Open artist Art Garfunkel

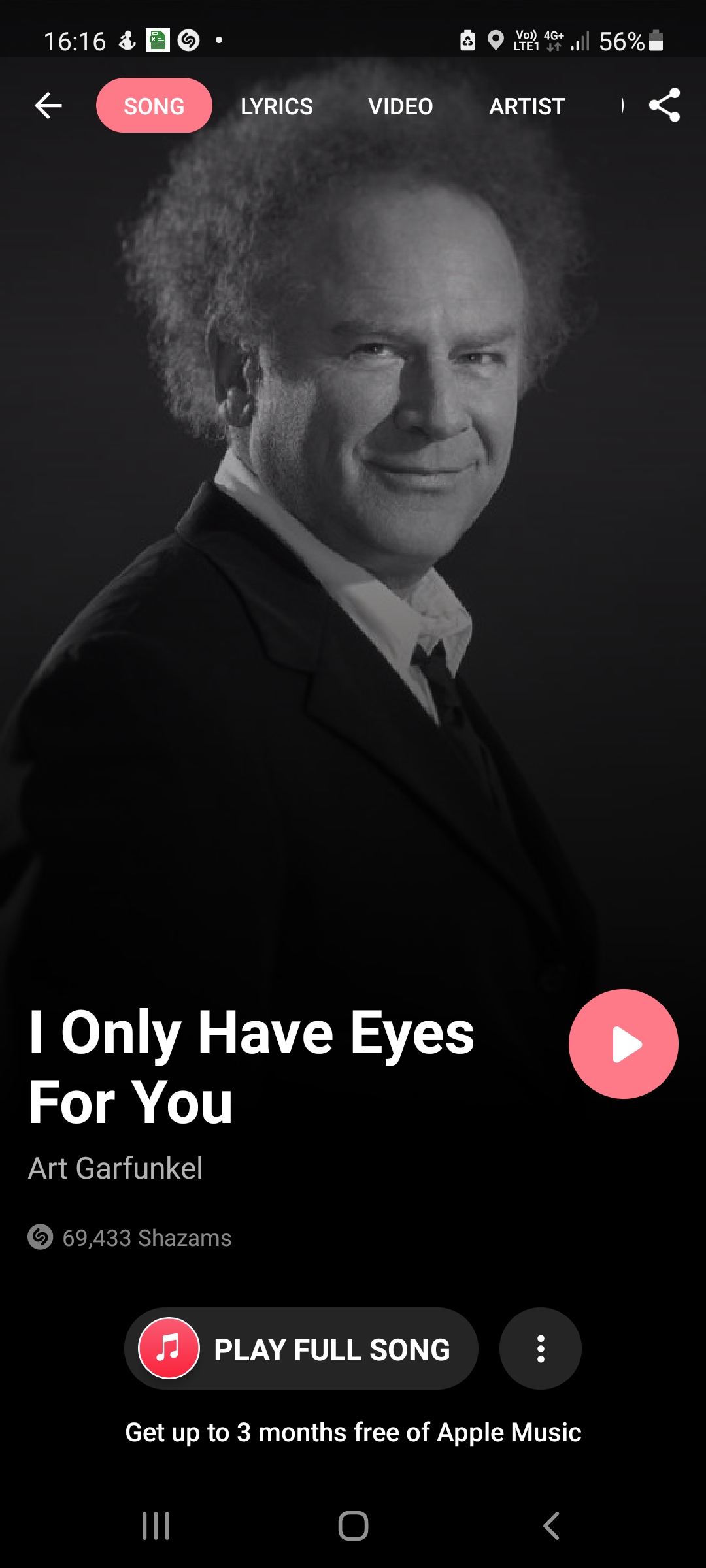click(x=116, y=1168)
